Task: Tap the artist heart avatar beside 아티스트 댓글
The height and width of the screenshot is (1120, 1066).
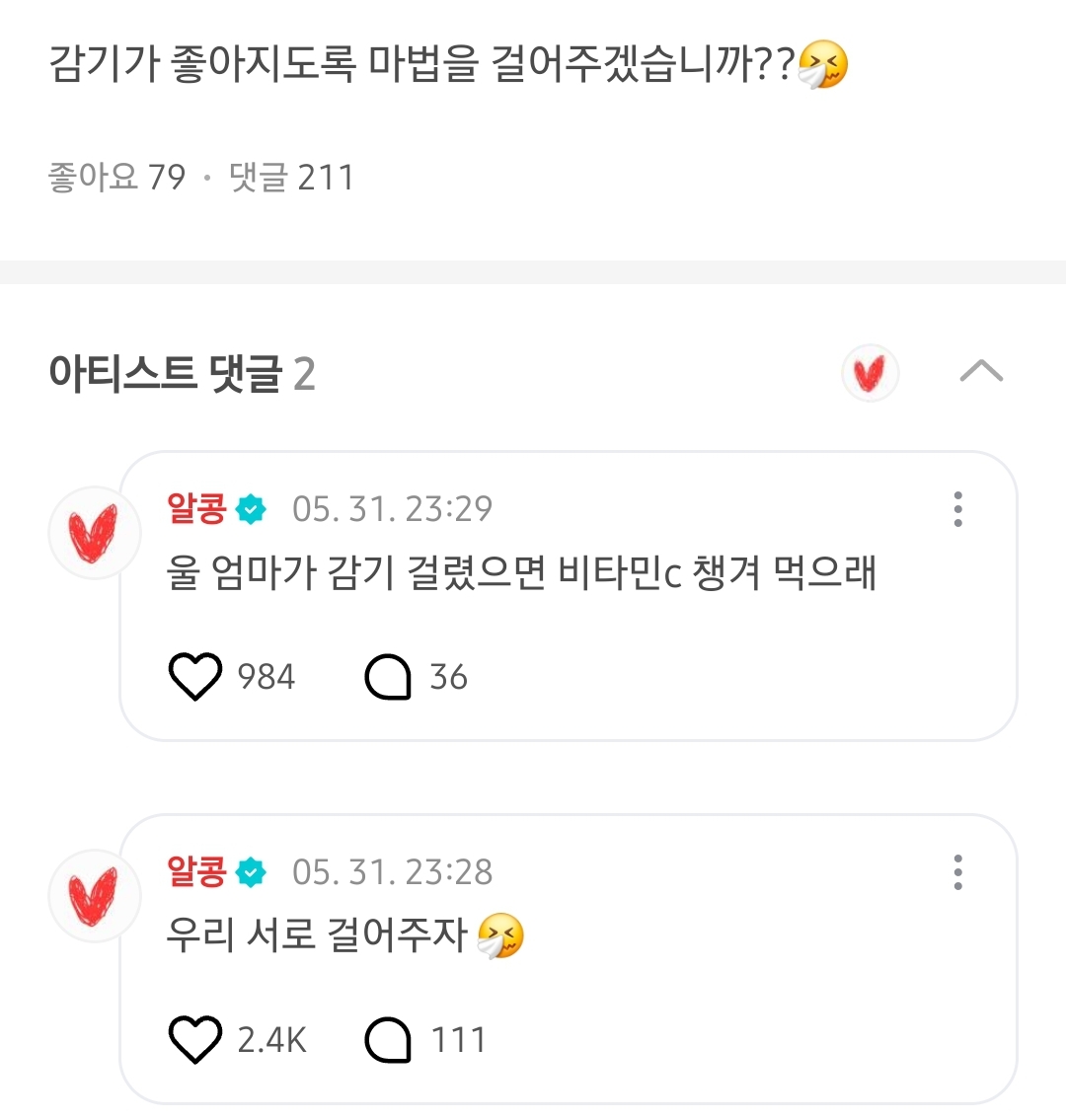Action: (x=870, y=373)
